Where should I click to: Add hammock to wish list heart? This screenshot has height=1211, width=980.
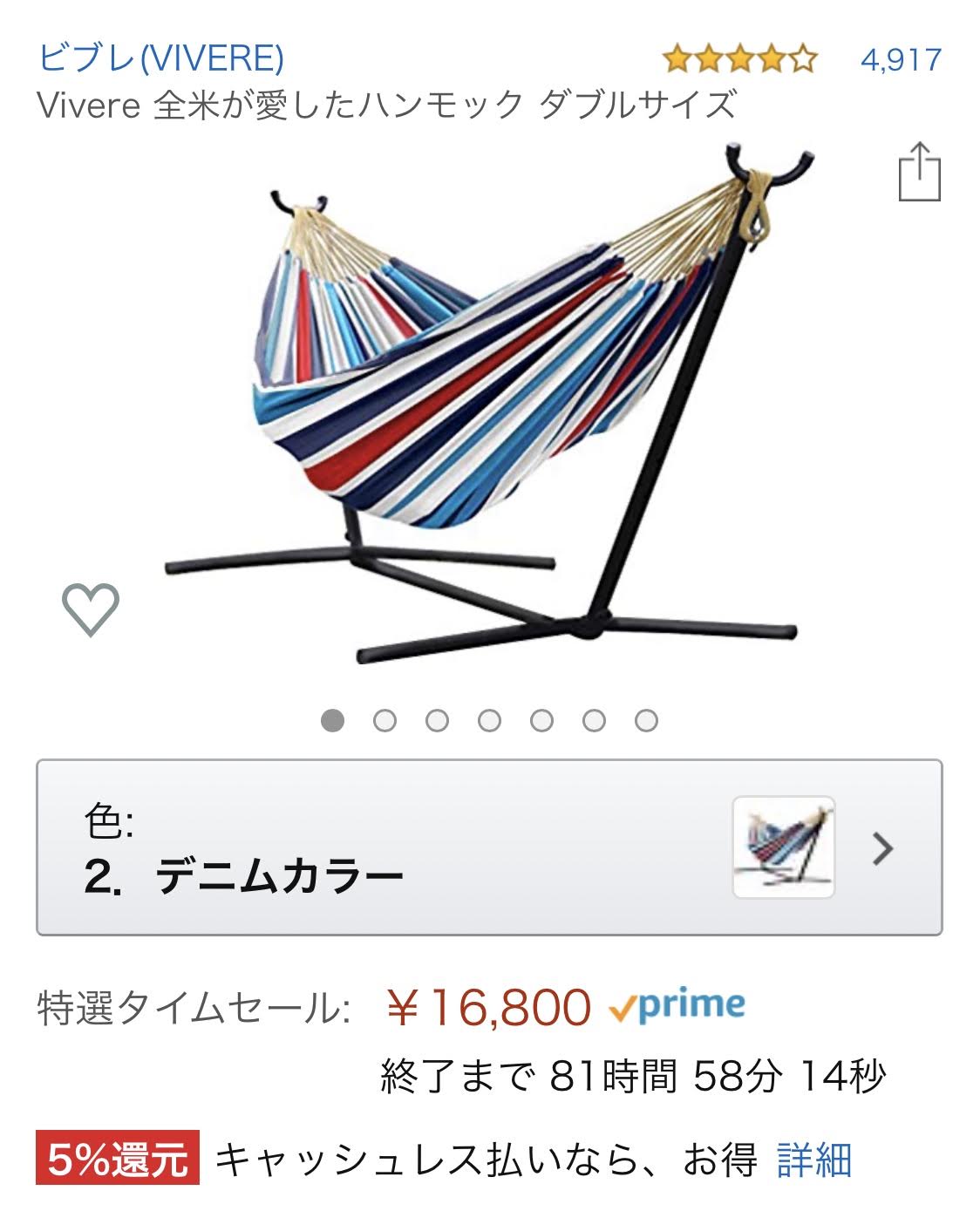[91, 608]
